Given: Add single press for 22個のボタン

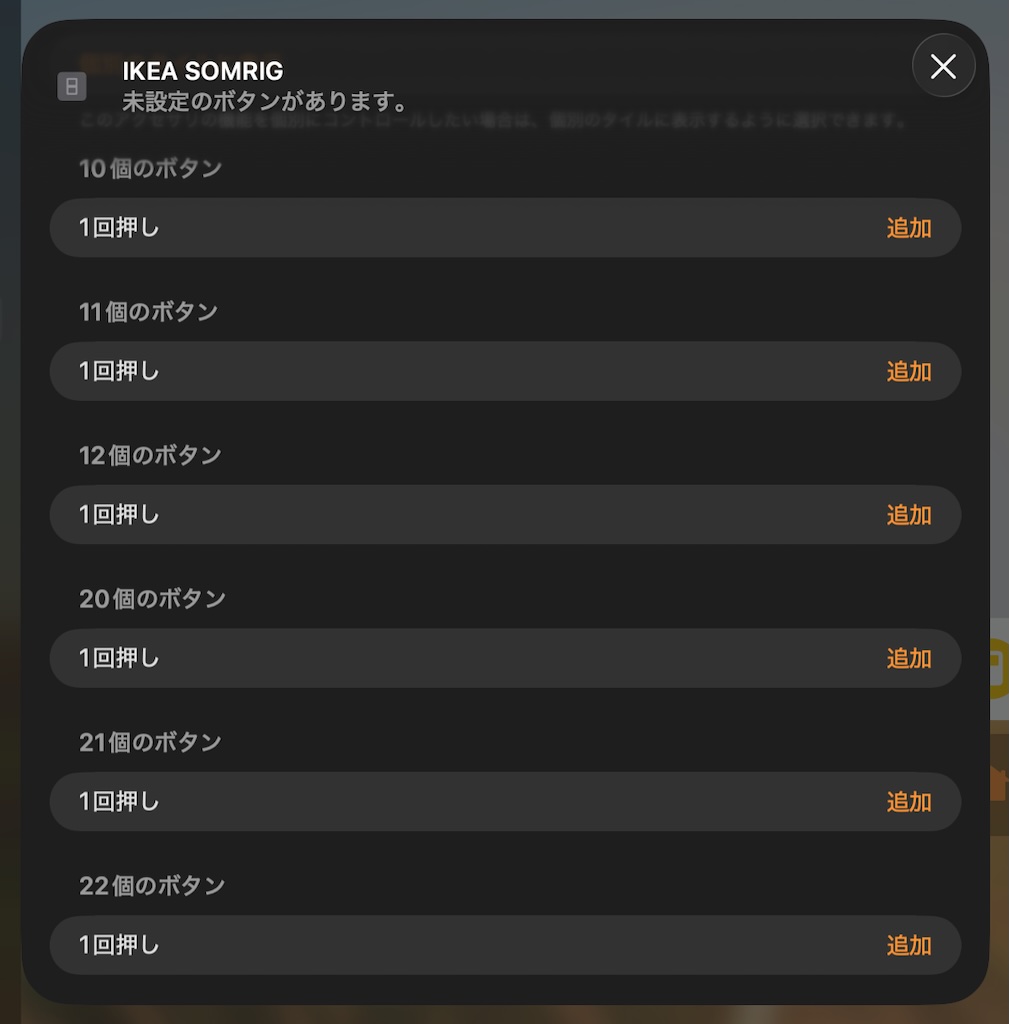Looking at the screenshot, I should coord(908,945).
